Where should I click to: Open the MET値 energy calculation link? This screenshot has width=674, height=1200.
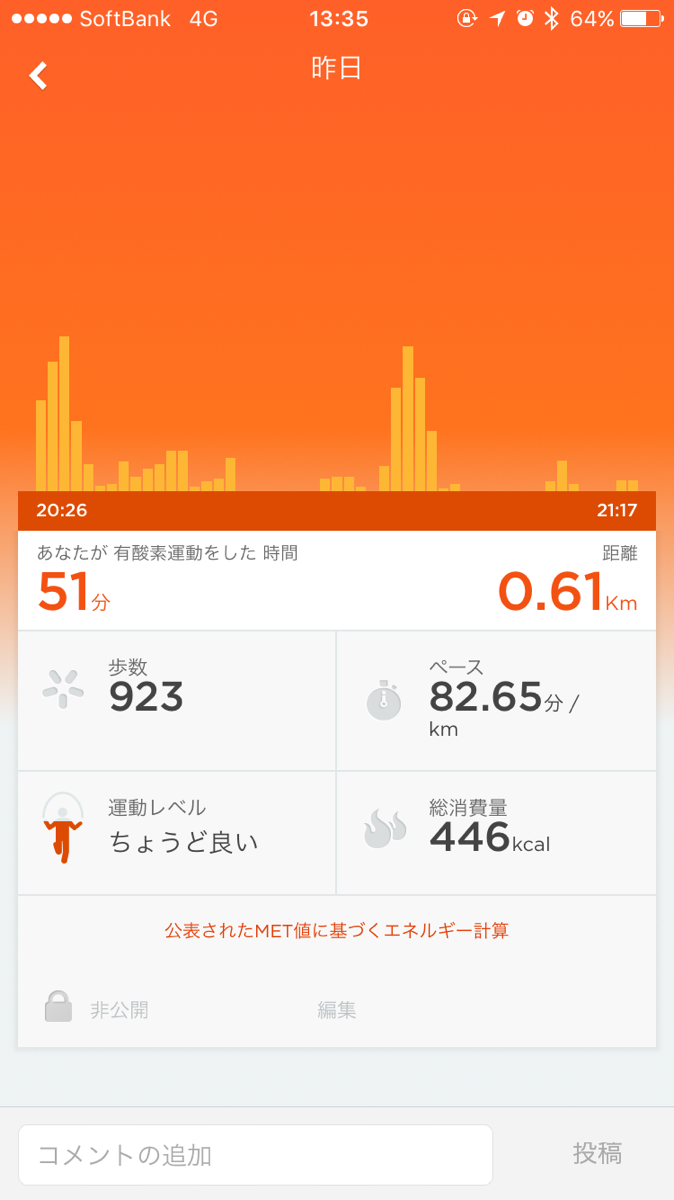click(x=337, y=931)
